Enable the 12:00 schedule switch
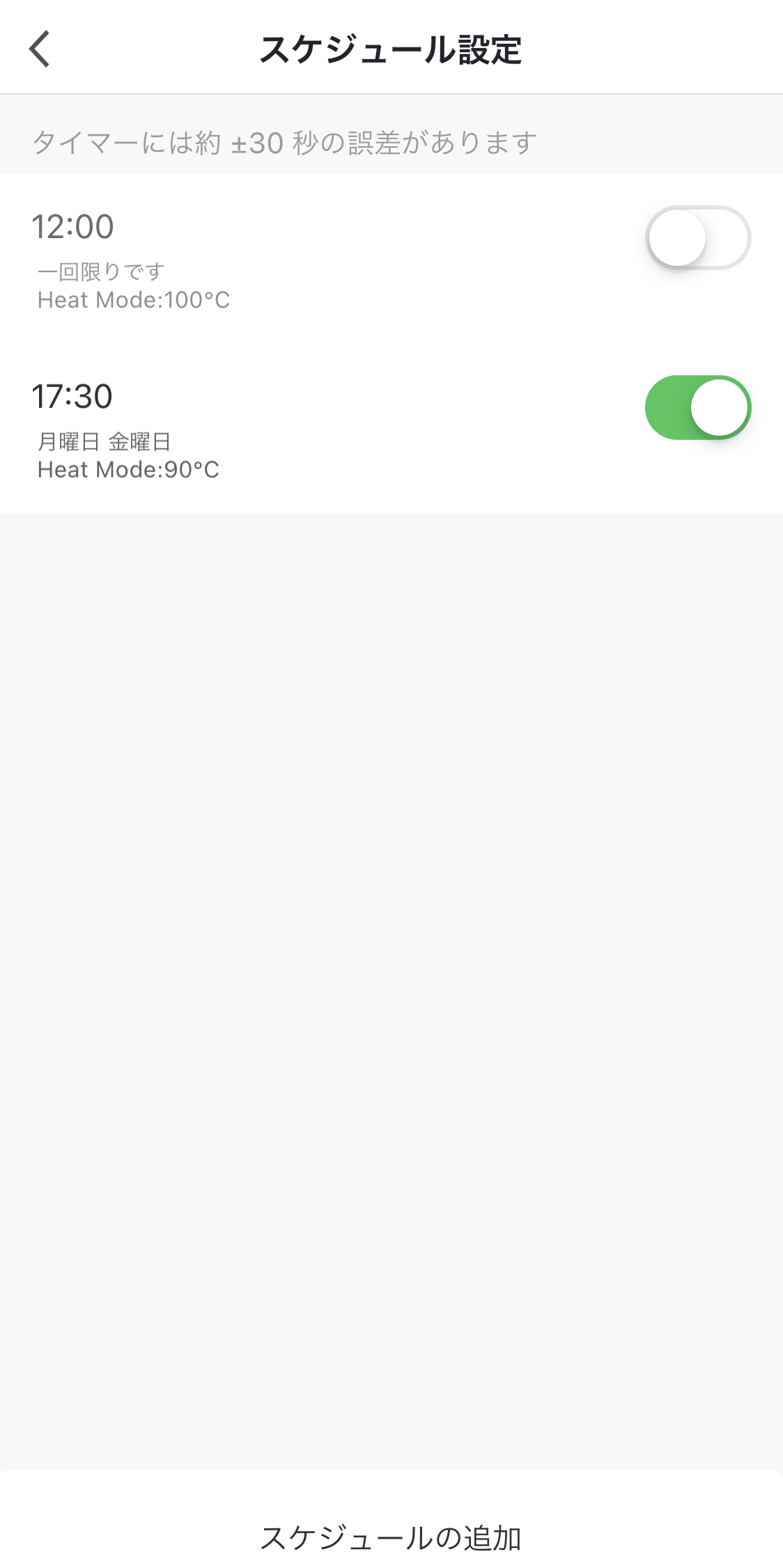The width and height of the screenshot is (783, 1568). point(697,238)
